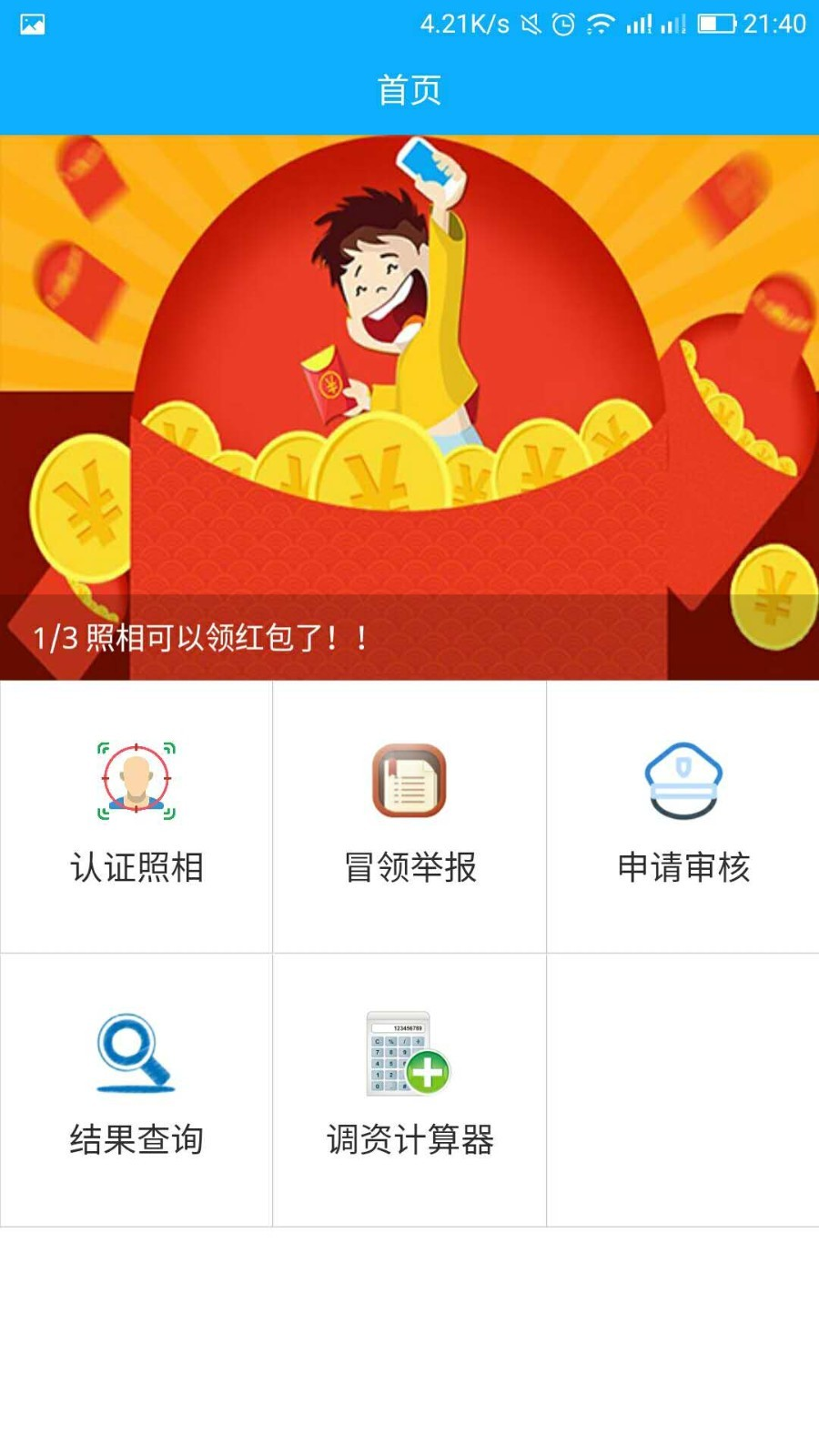Go to 申请审核 application review
819x1456 pixels.
682,815
